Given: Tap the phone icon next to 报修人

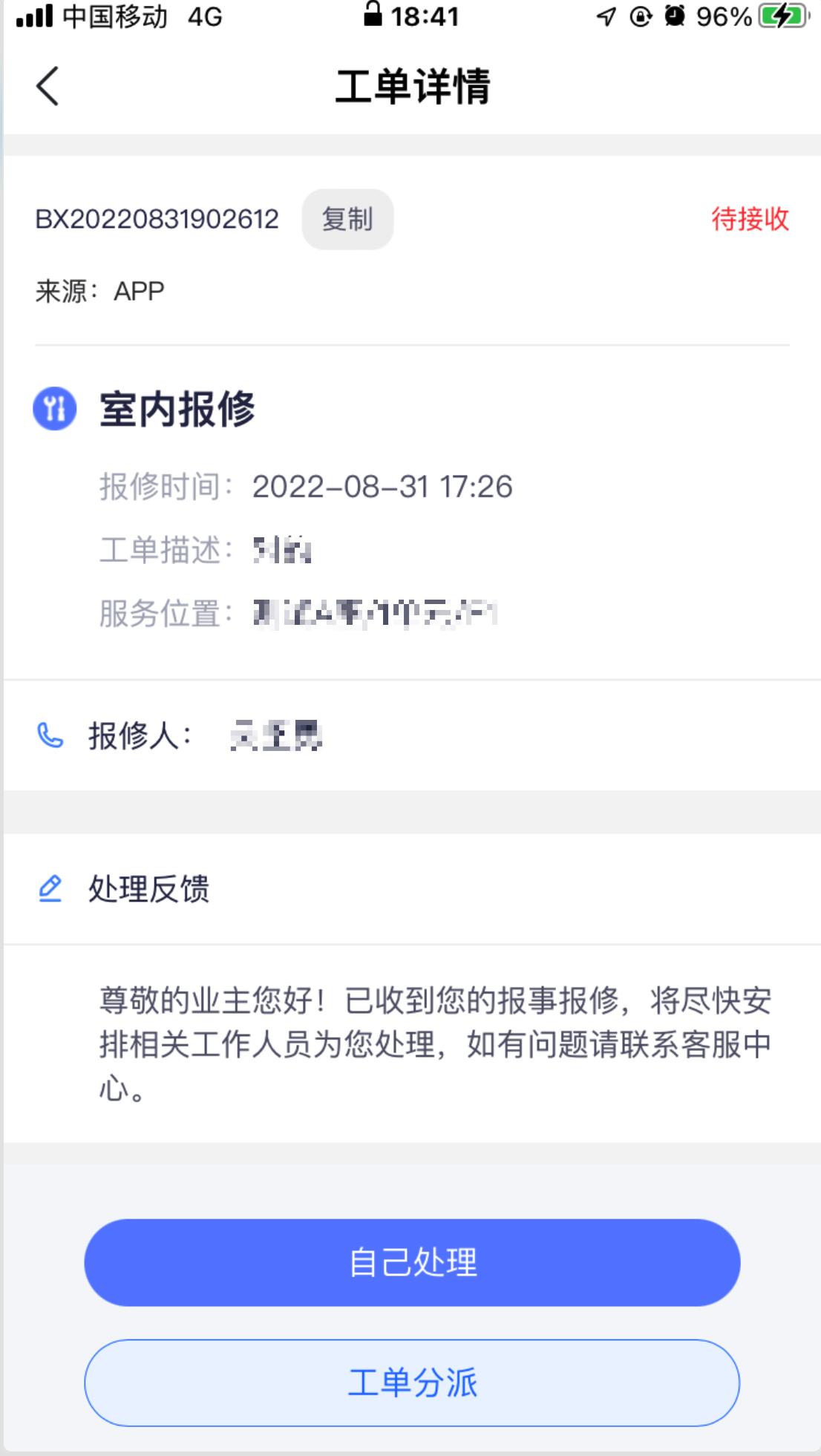Looking at the screenshot, I should click(x=48, y=734).
